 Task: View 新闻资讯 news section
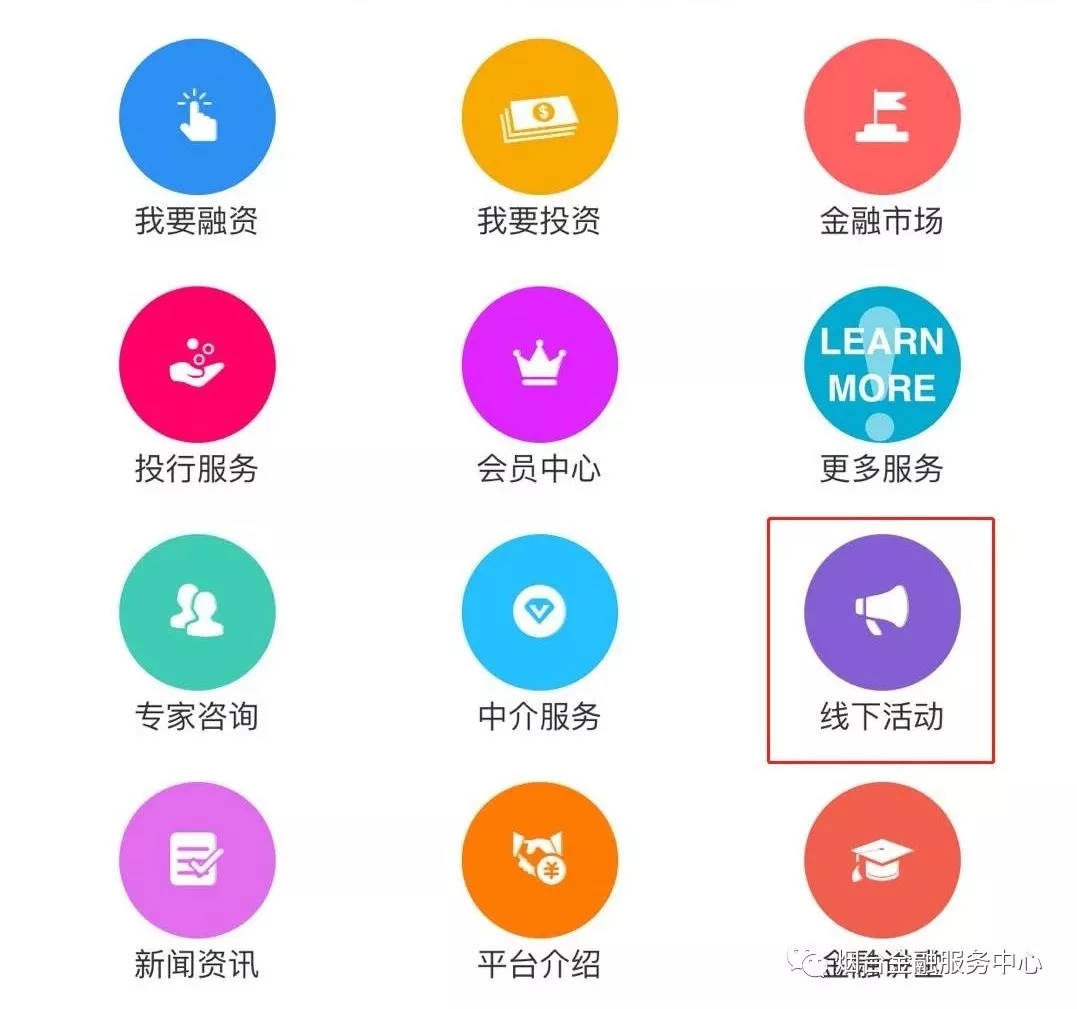[197, 860]
